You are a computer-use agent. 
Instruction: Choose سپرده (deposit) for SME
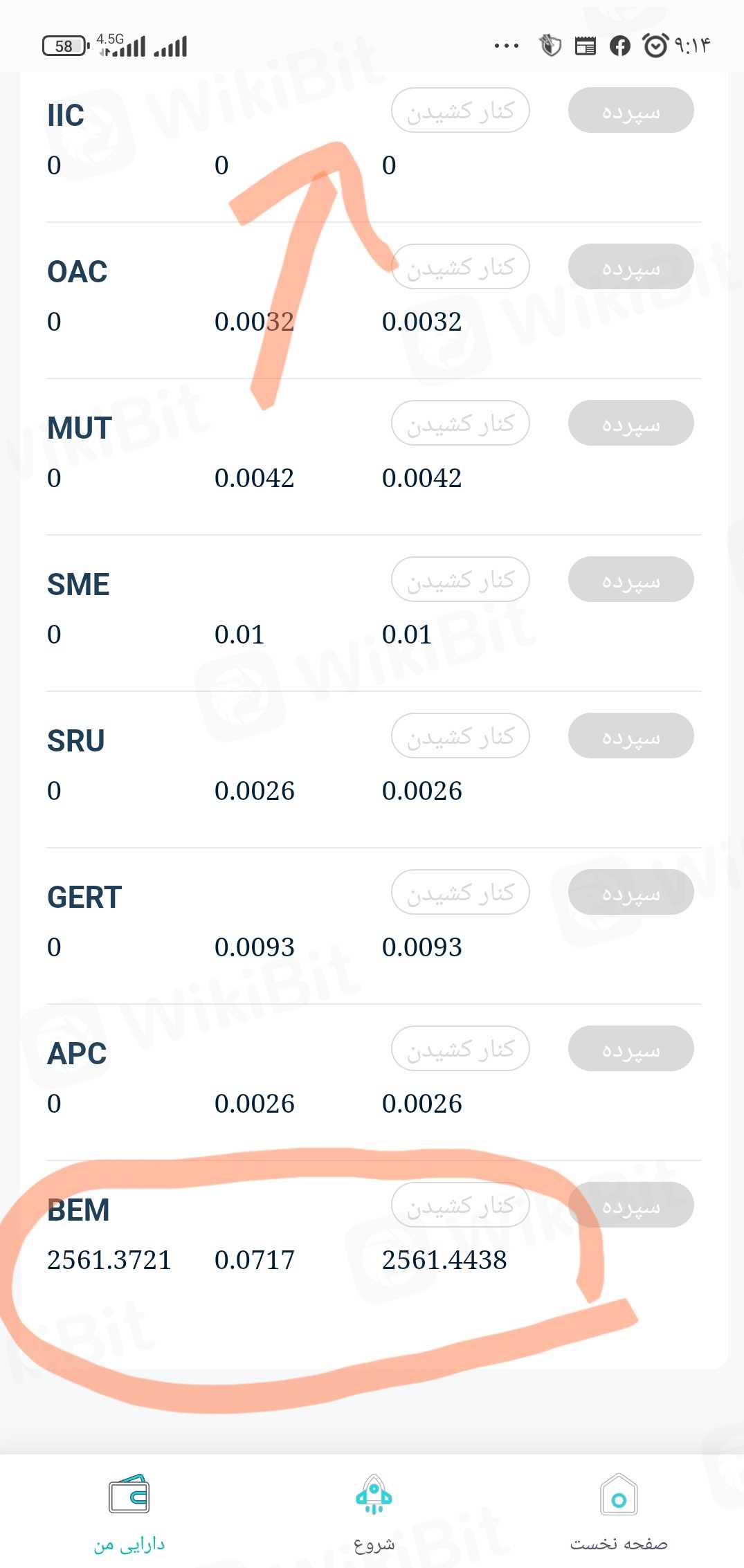pyautogui.click(x=630, y=579)
